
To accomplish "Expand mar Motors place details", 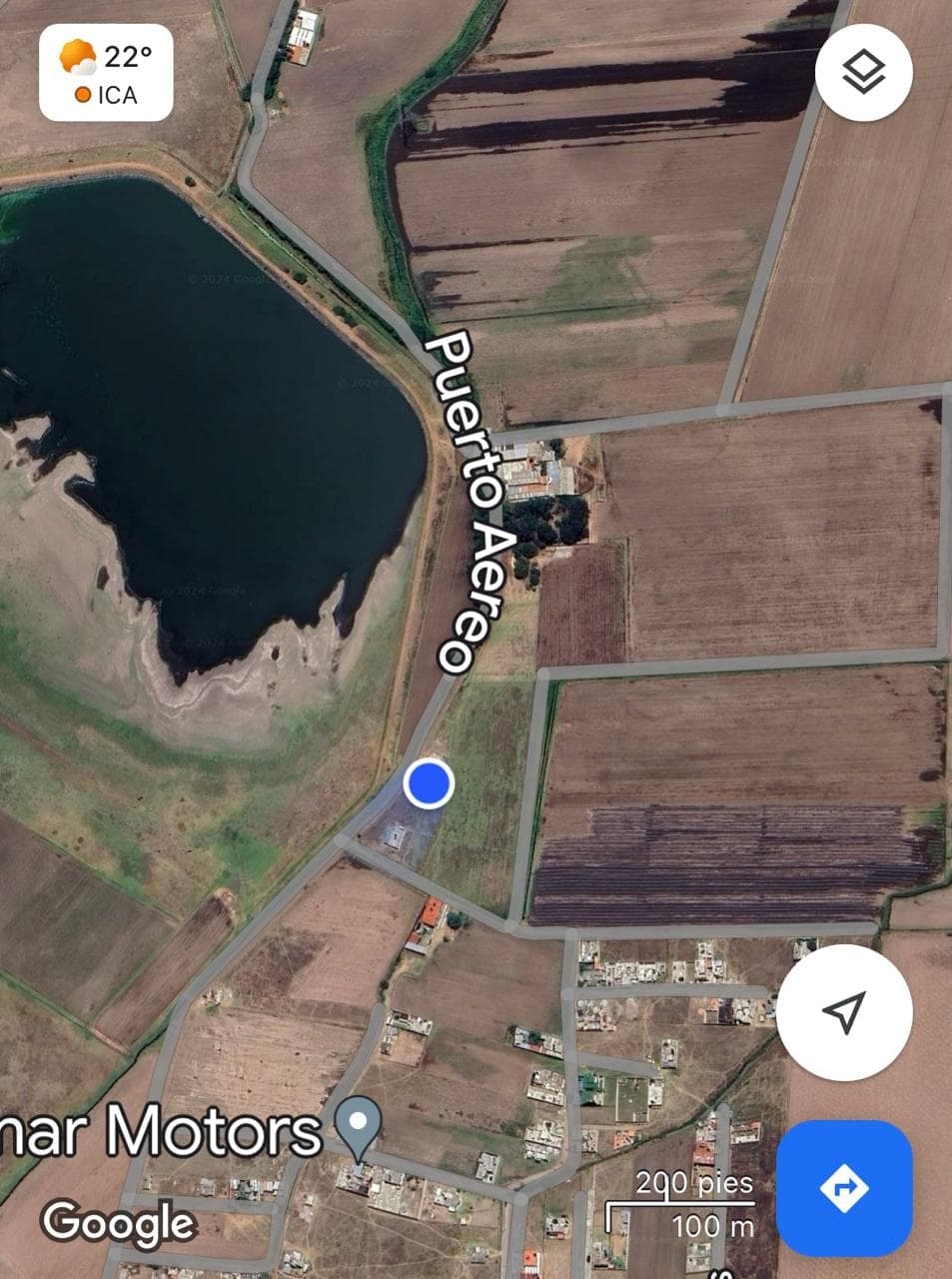I will coord(356,1121).
